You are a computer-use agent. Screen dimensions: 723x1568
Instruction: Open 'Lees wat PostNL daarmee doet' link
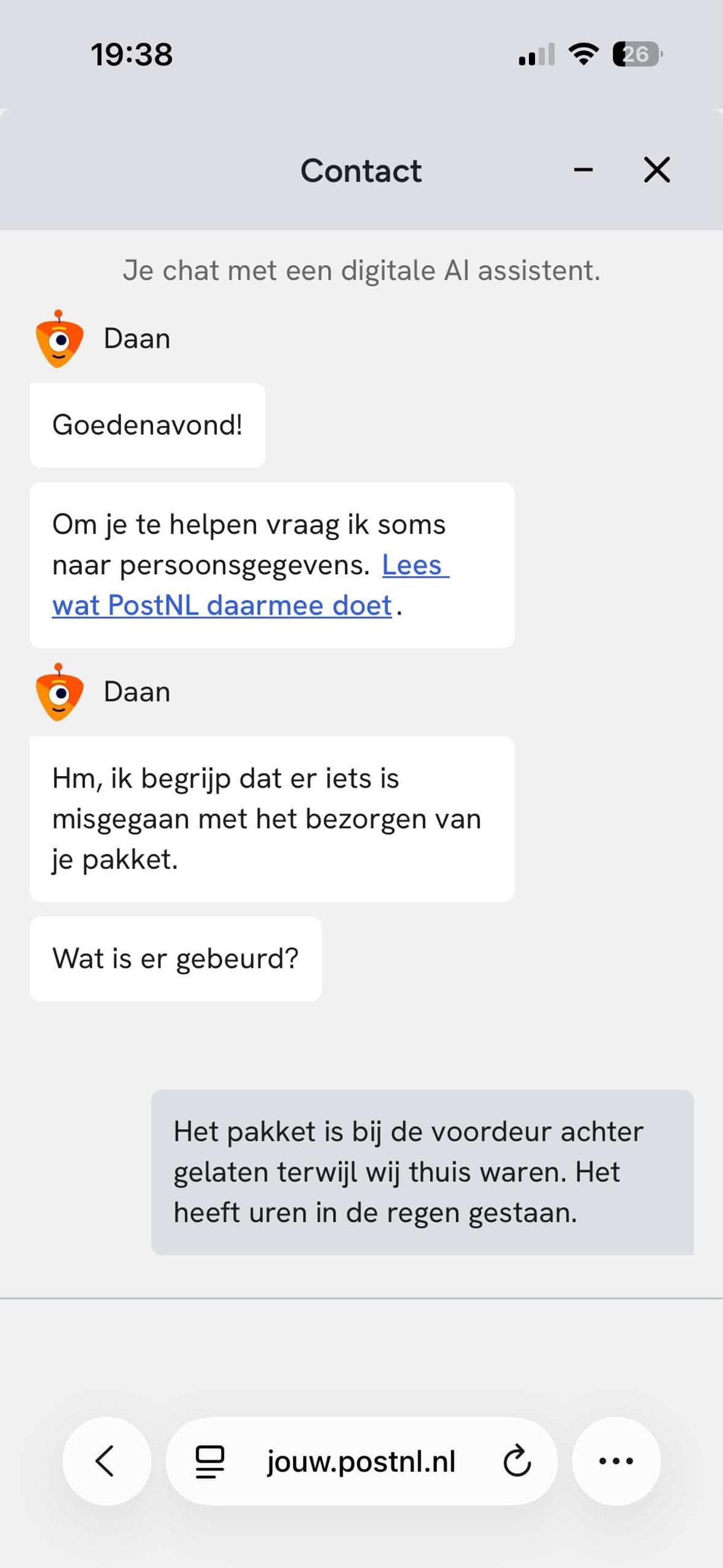[222, 605]
